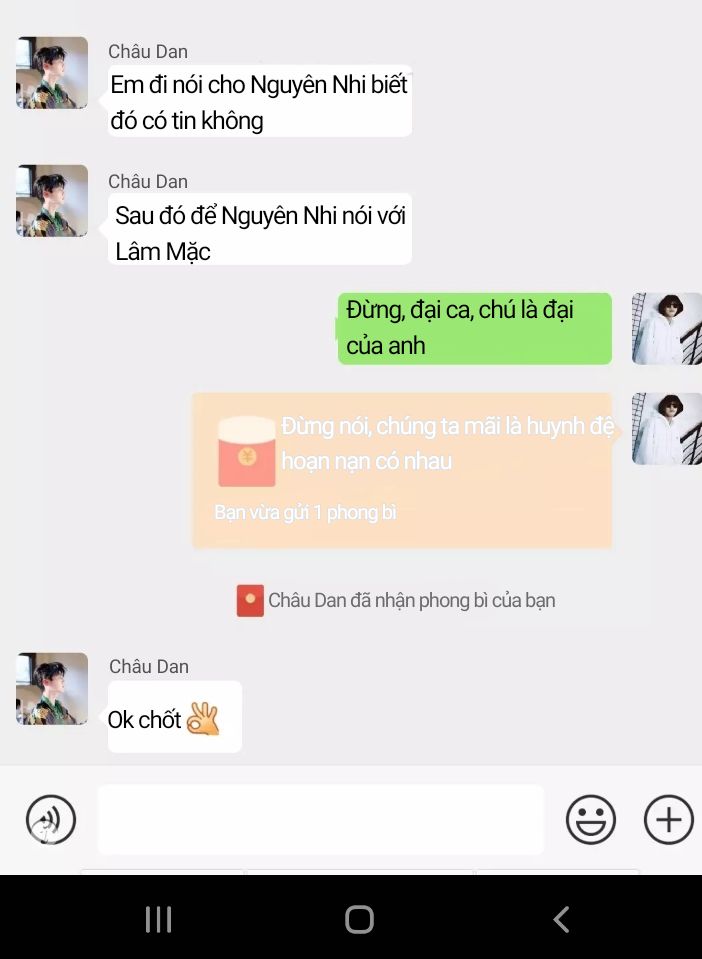Show recent apps

159,919
